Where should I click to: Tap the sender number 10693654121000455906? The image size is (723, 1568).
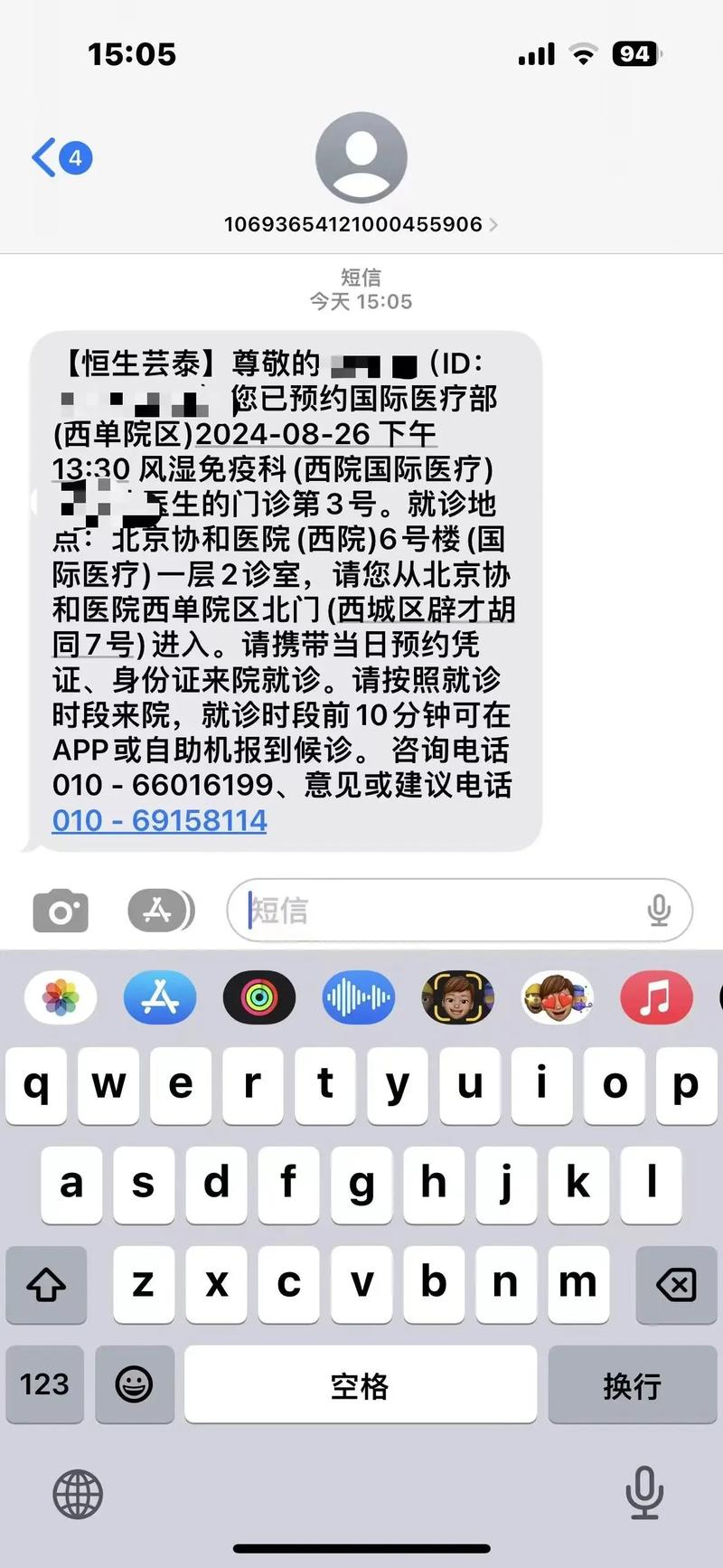point(352,224)
